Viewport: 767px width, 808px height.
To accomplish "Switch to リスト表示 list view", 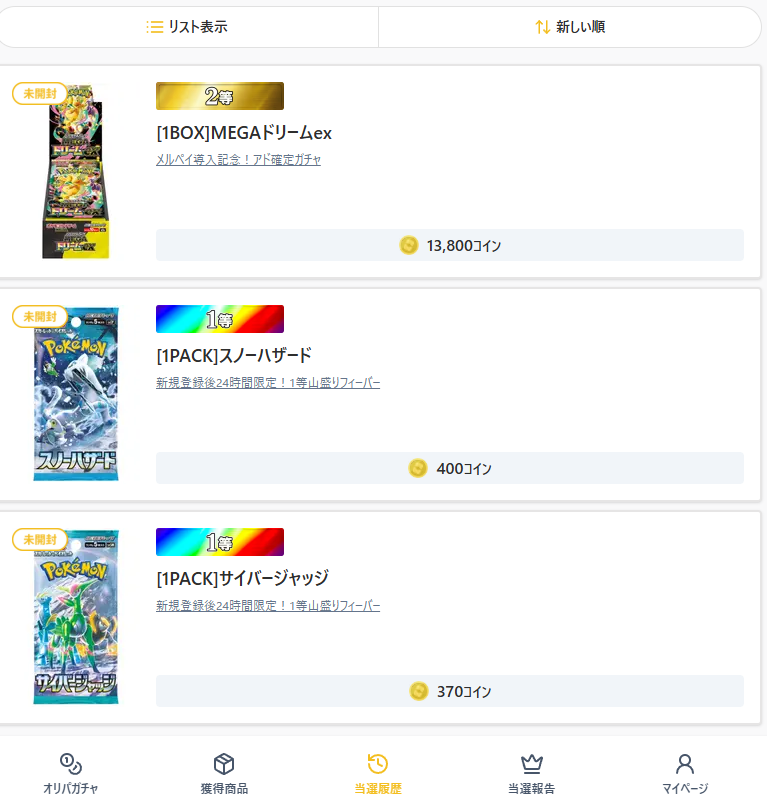I will tap(188, 27).
